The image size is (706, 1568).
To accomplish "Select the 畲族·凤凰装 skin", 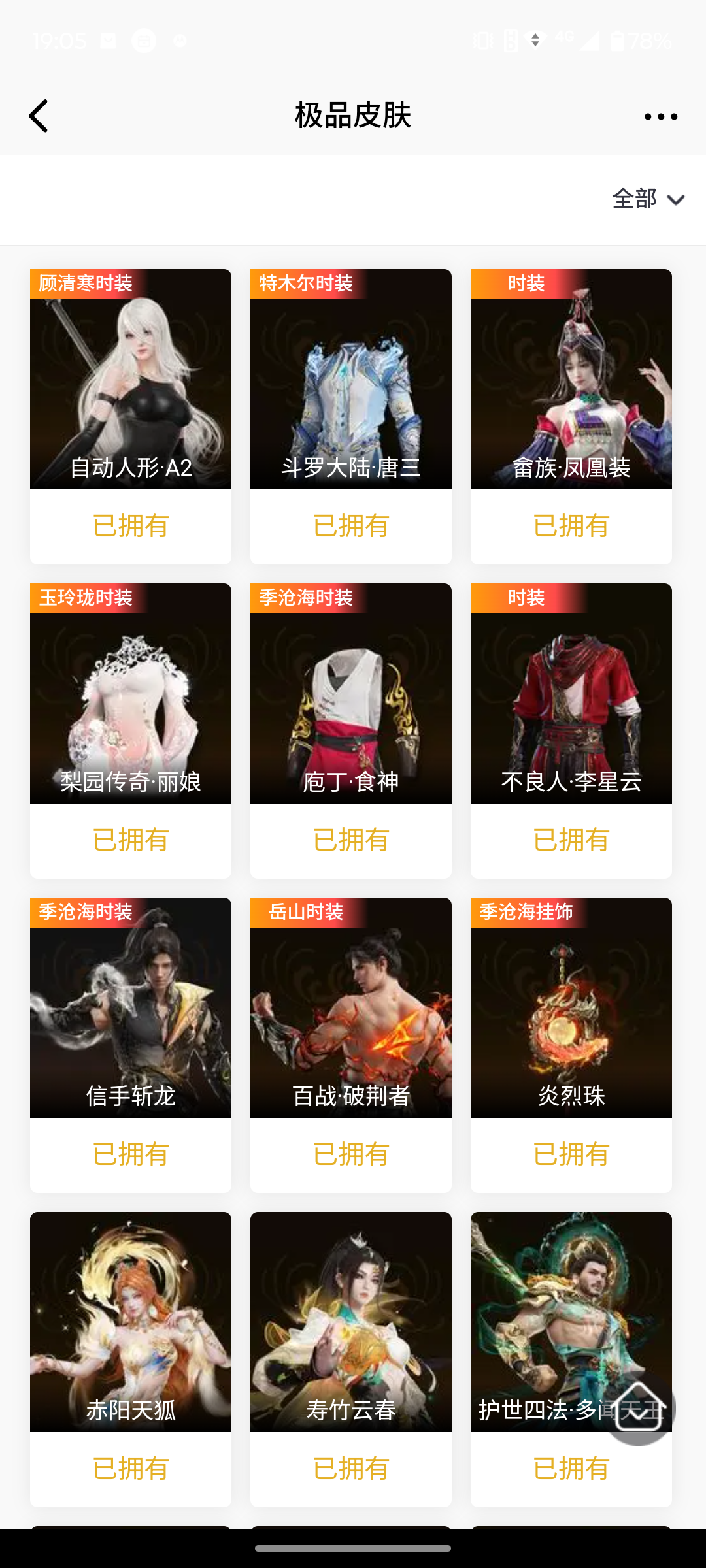I will click(x=571, y=379).
